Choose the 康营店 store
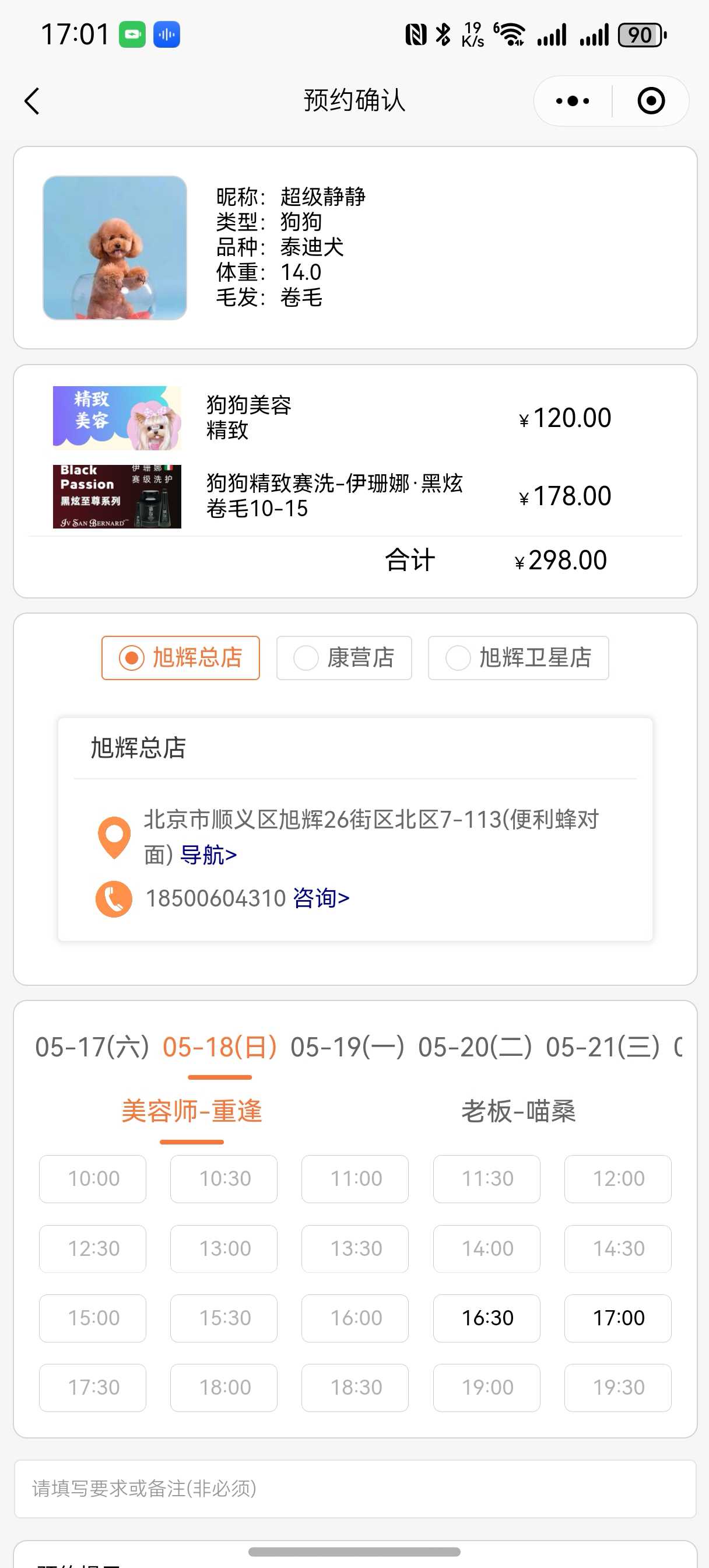This screenshot has width=709, height=1568. coord(344,657)
